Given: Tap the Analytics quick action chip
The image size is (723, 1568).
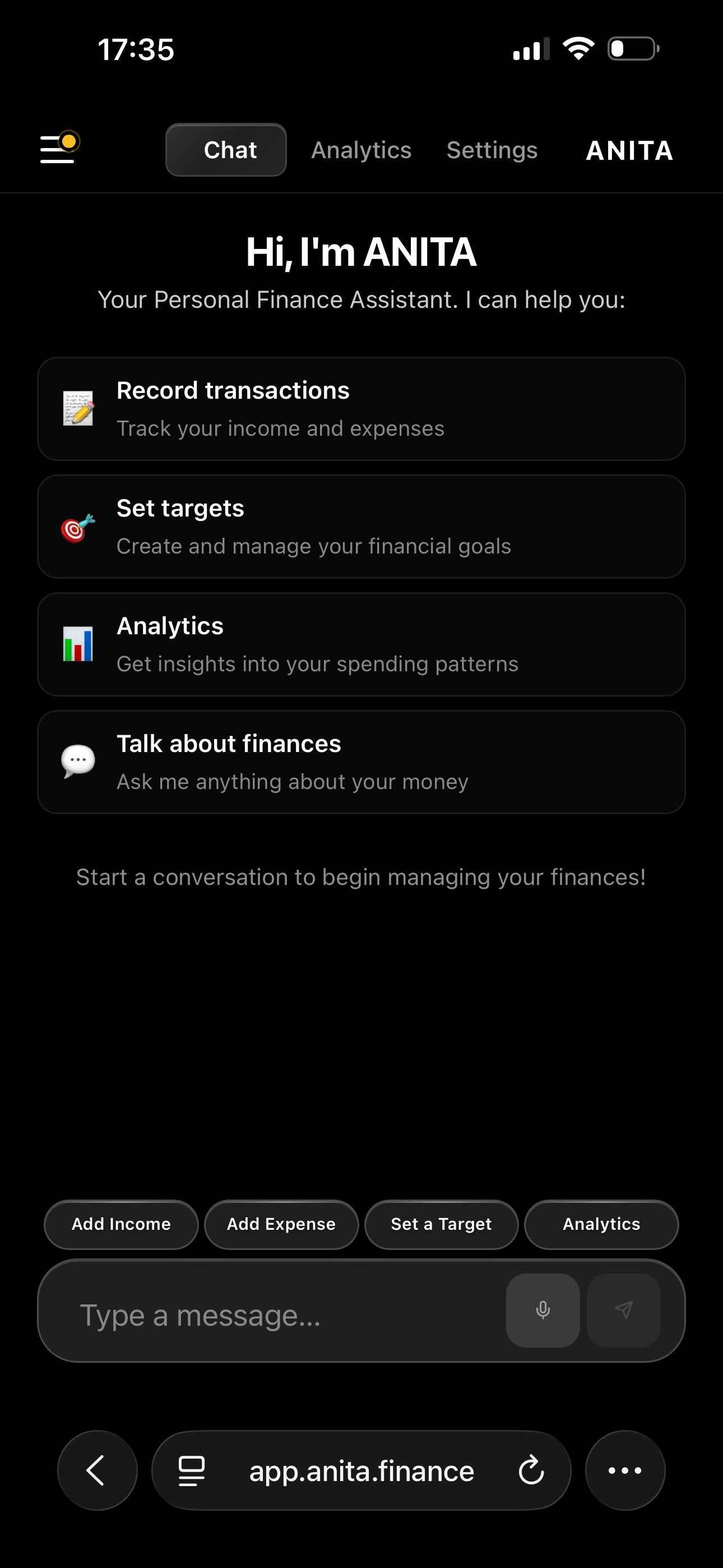Looking at the screenshot, I should [601, 1224].
